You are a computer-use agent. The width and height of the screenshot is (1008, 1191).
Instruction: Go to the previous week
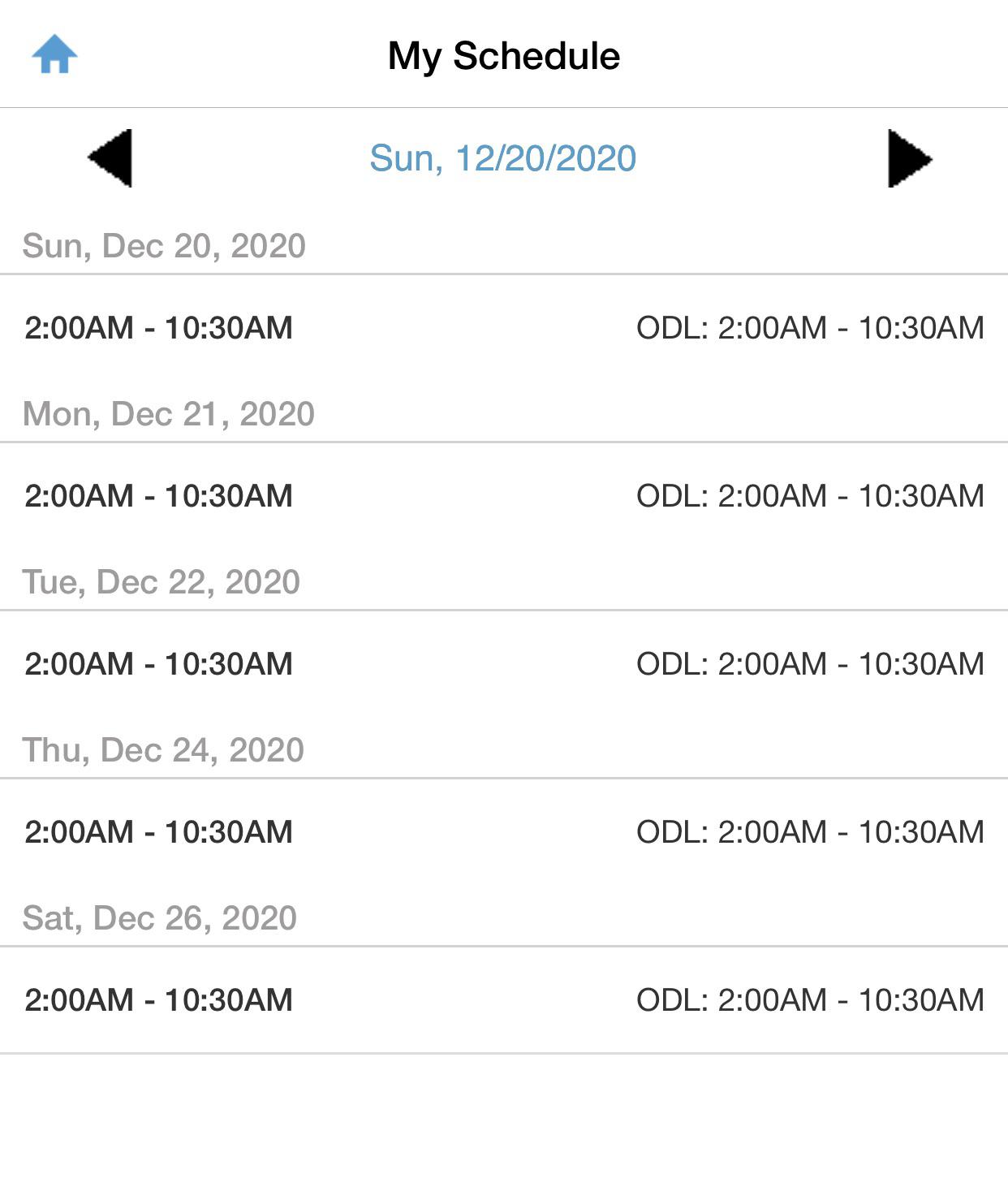pyautogui.click(x=110, y=158)
